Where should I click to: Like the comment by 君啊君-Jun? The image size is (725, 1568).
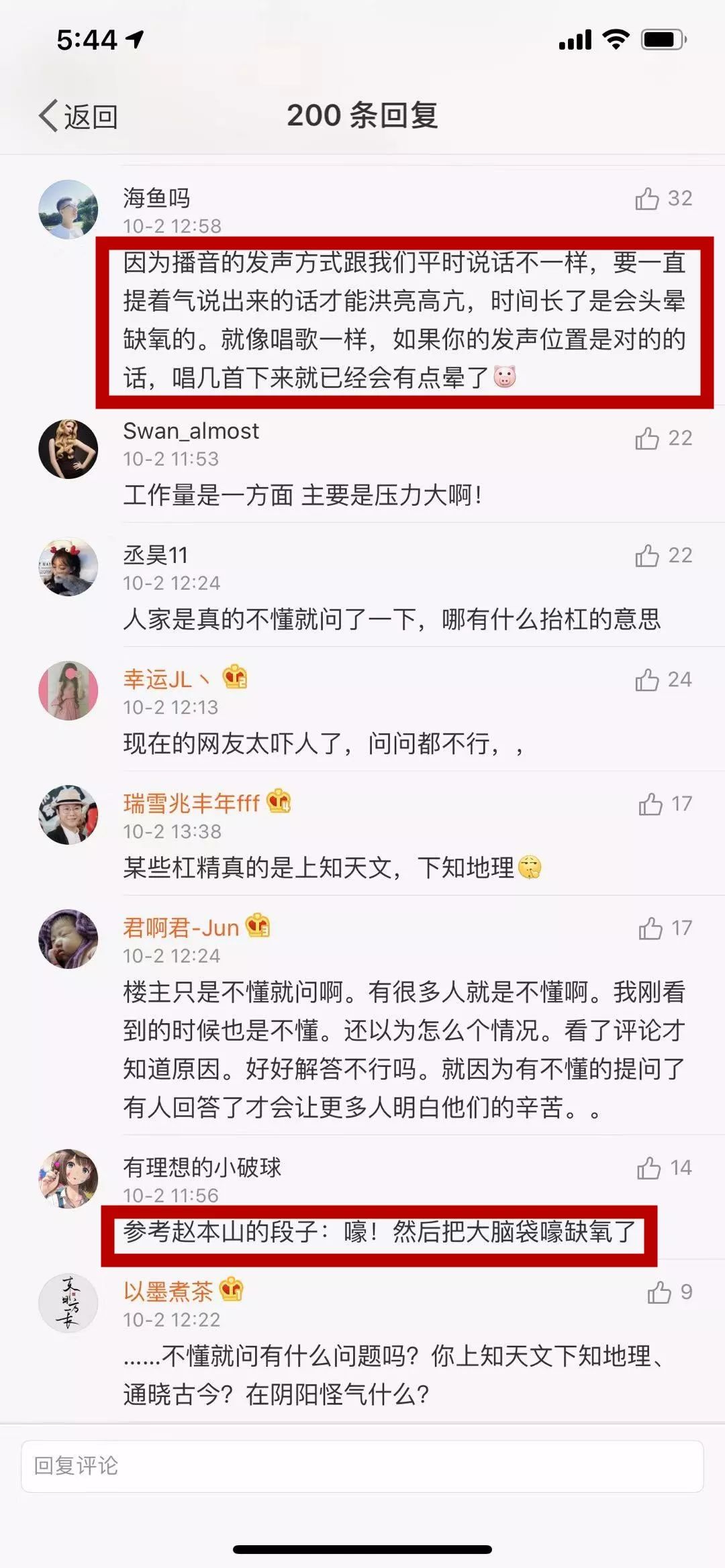pyautogui.click(x=650, y=929)
